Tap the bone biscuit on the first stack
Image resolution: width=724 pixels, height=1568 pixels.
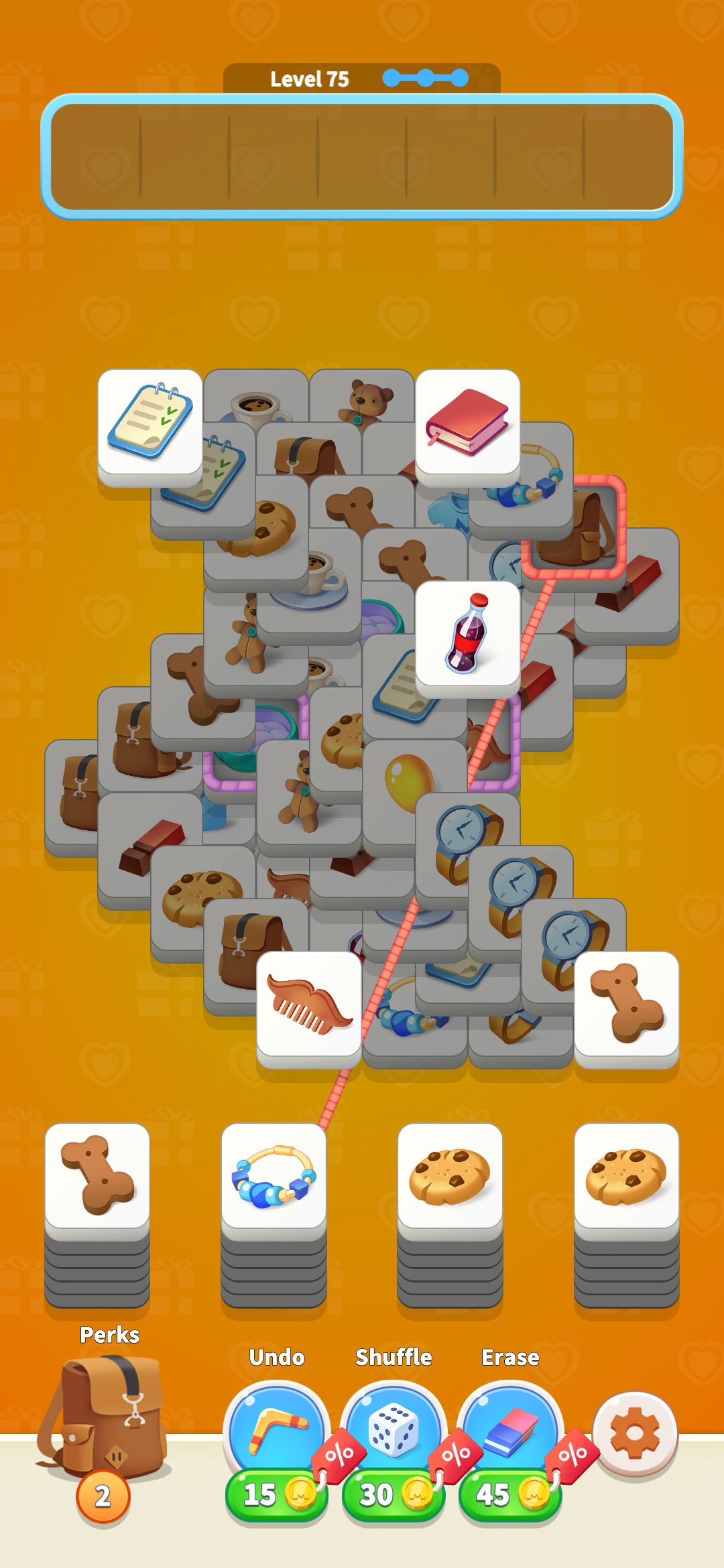click(97, 1176)
